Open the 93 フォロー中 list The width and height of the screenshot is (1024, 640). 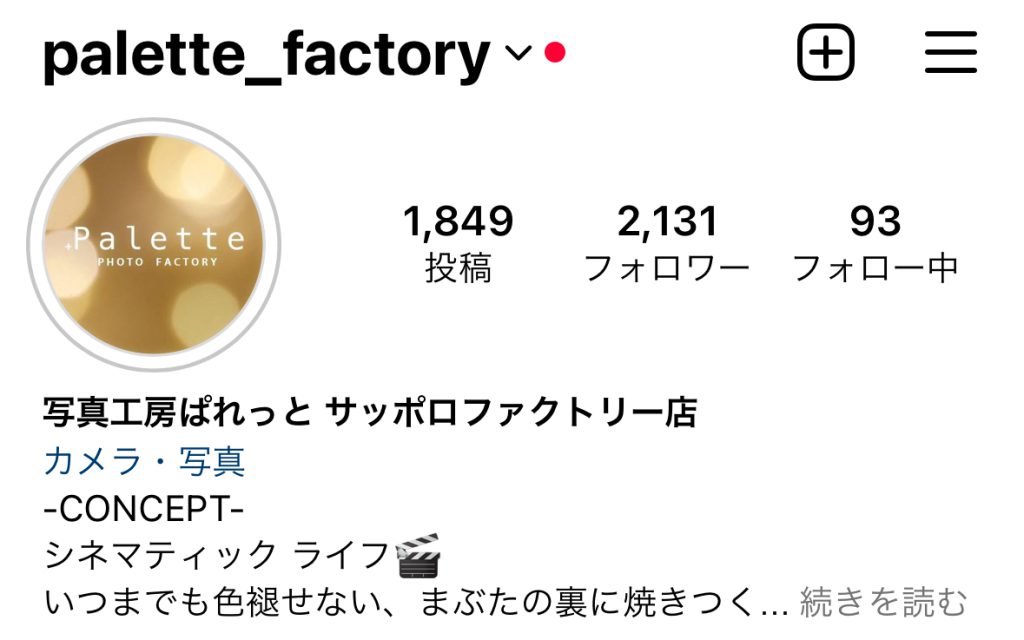coord(875,243)
